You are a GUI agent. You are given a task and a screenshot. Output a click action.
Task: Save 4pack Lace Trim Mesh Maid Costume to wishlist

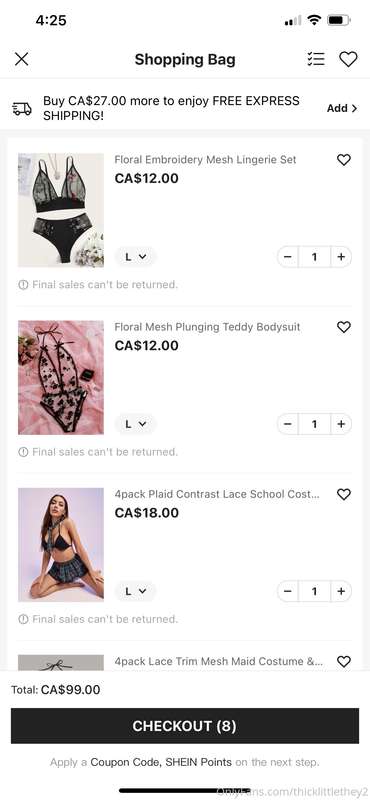(344, 662)
